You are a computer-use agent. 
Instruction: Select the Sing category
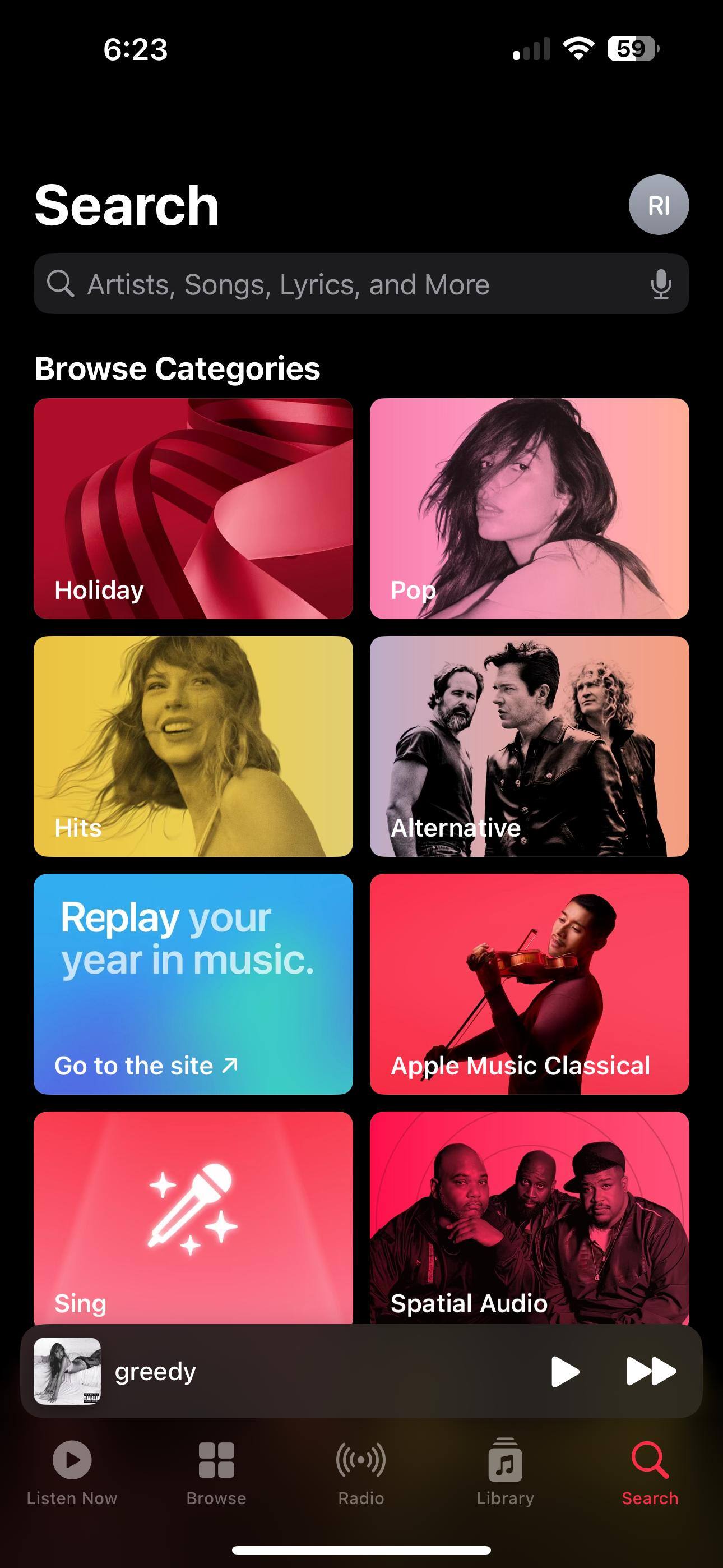coord(193,1217)
